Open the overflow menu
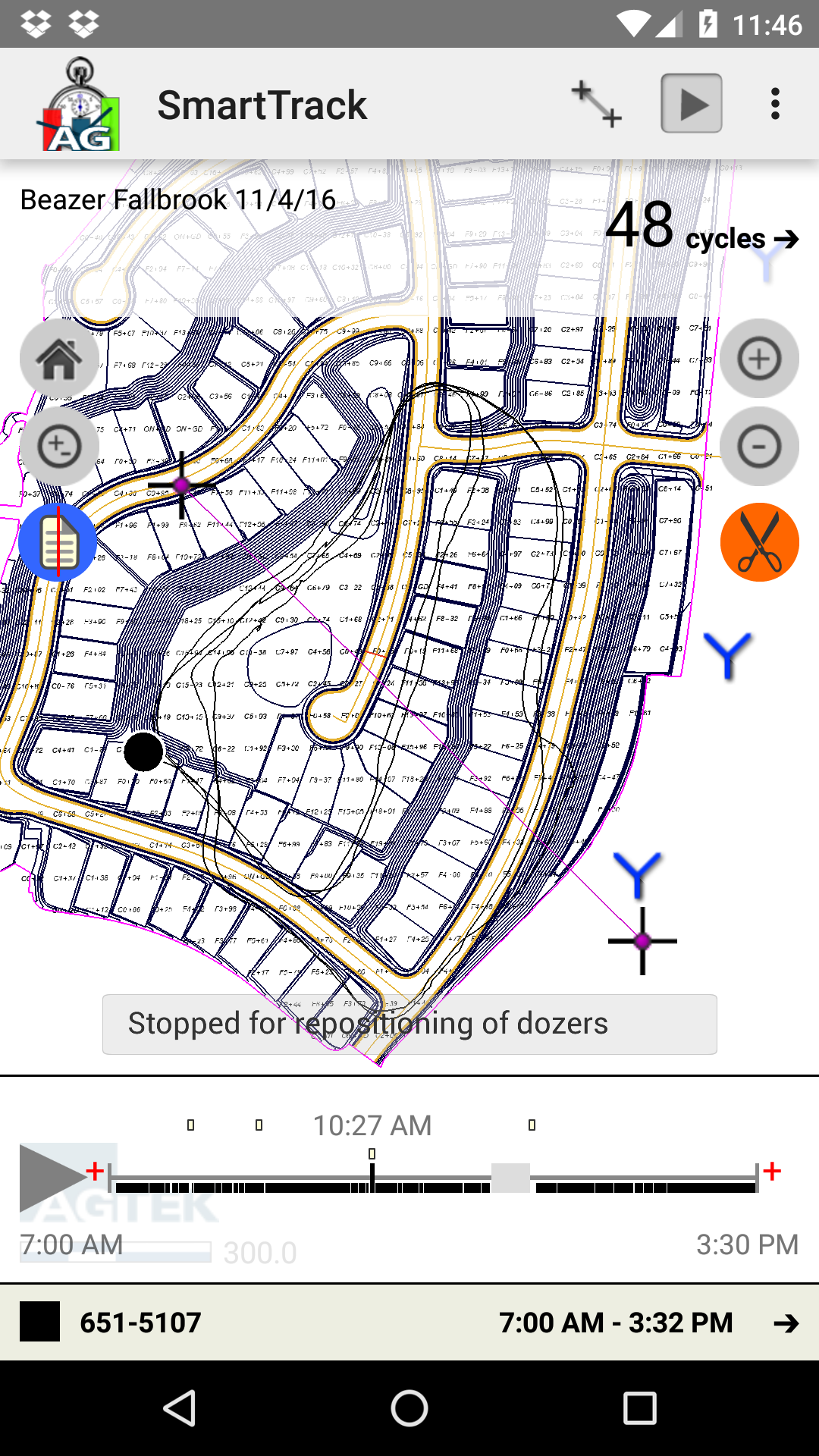819x1456 pixels. click(774, 104)
